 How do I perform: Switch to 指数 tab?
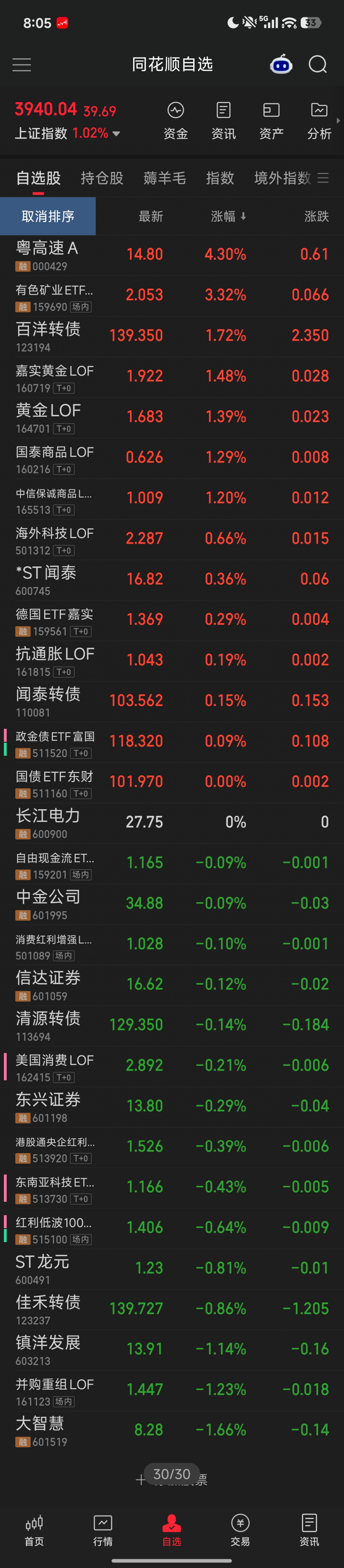(x=220, y=178)
